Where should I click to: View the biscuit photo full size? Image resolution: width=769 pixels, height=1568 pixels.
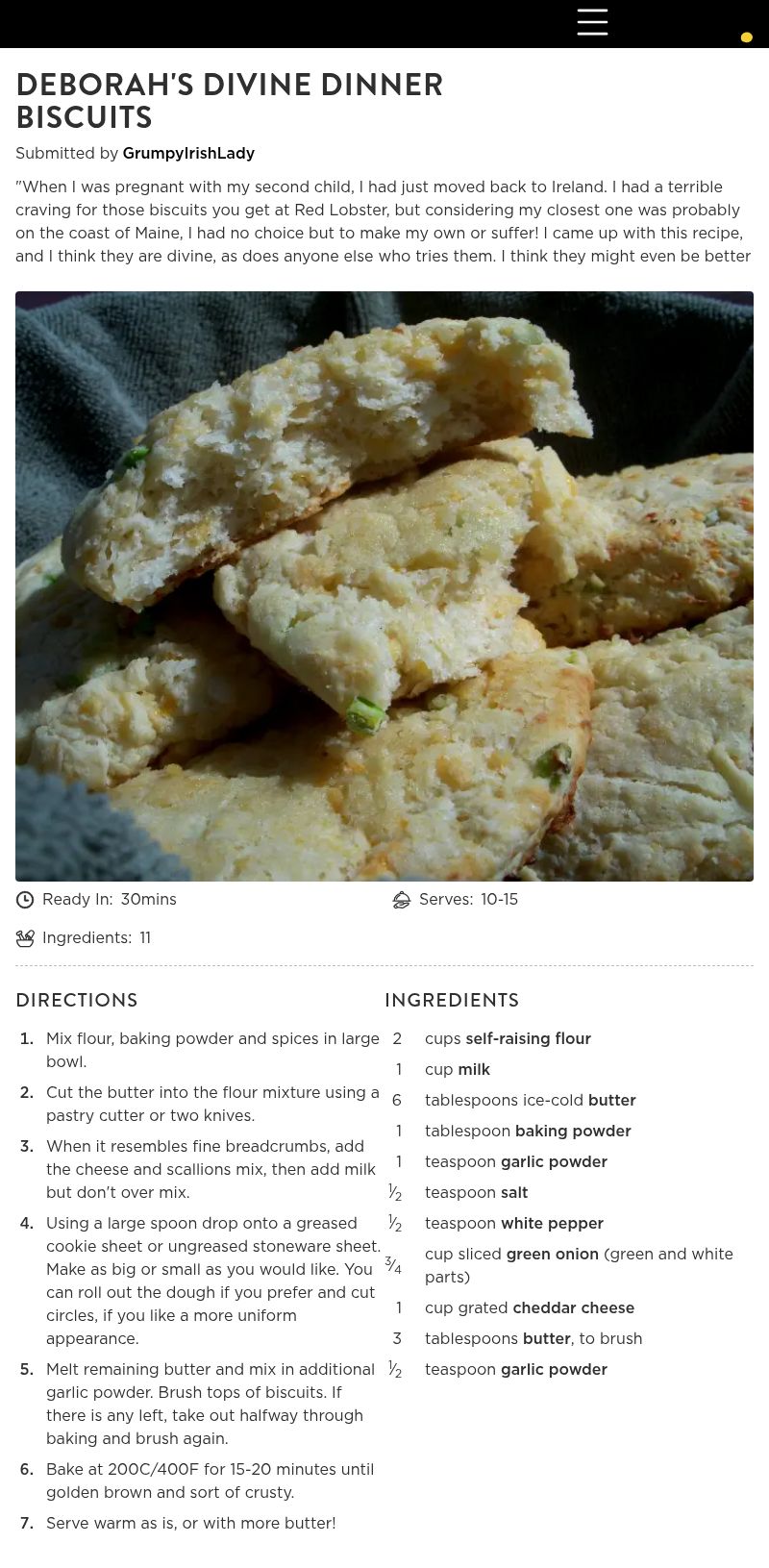click(x=384, y=586)
